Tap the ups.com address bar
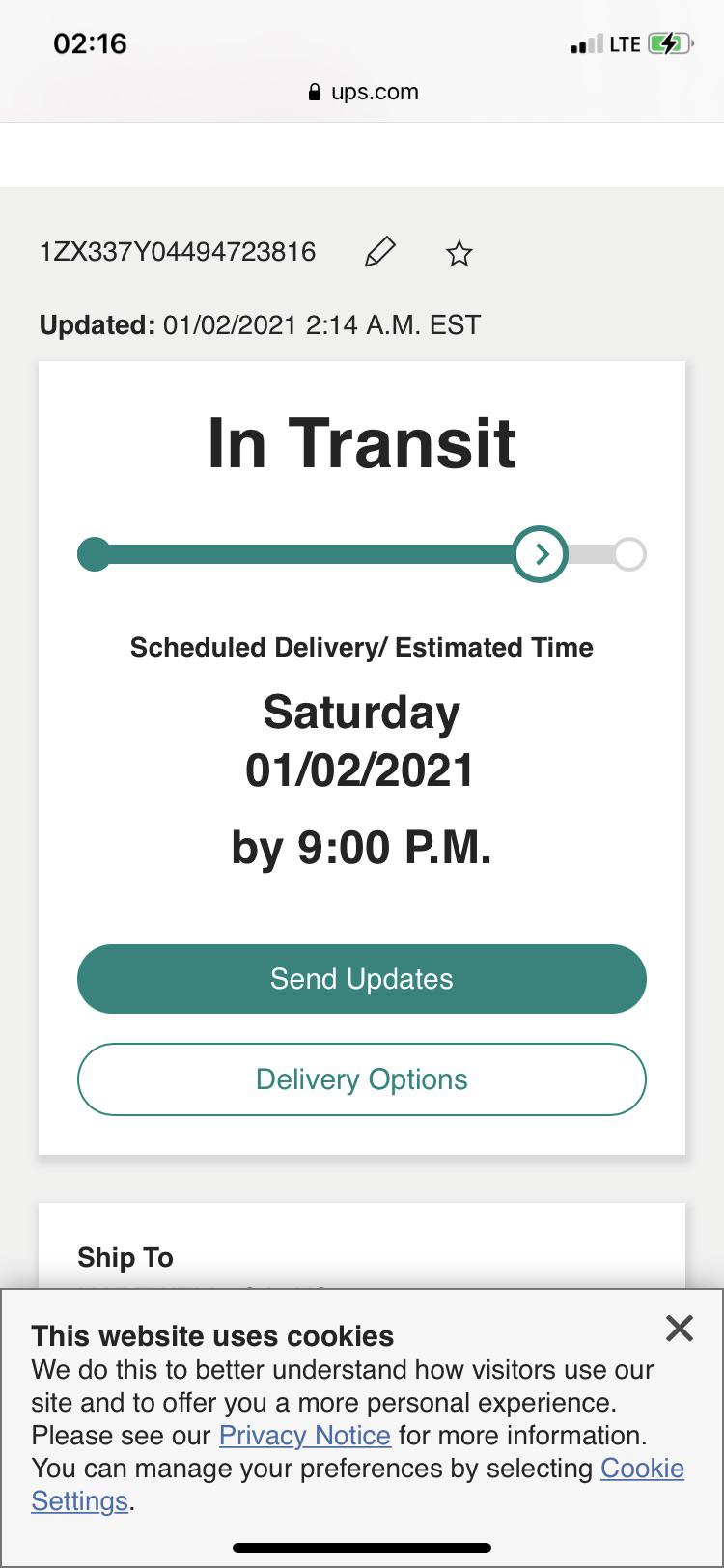This screenshot has width=724, height=1568. (362, 91)
